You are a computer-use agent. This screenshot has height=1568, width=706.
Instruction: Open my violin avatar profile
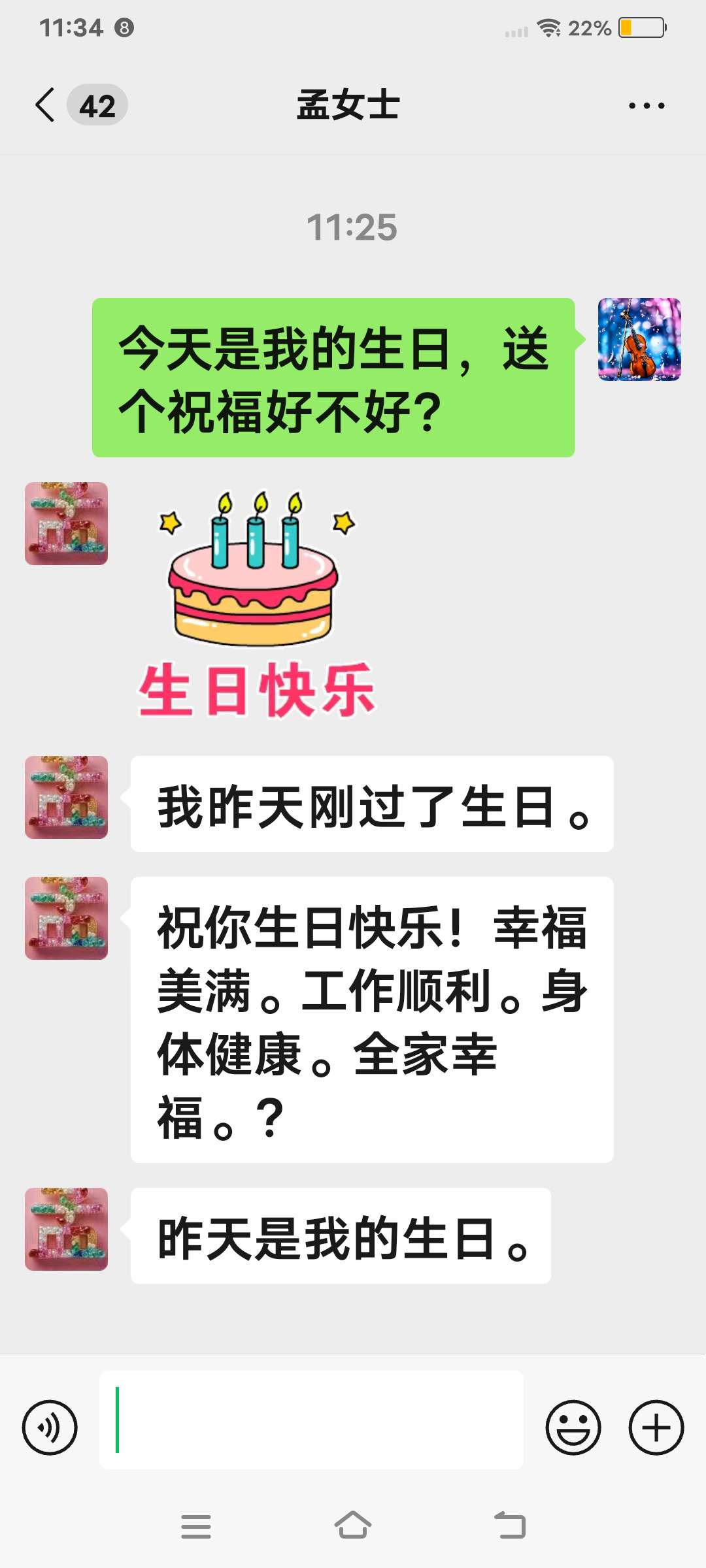coord(639,340)
